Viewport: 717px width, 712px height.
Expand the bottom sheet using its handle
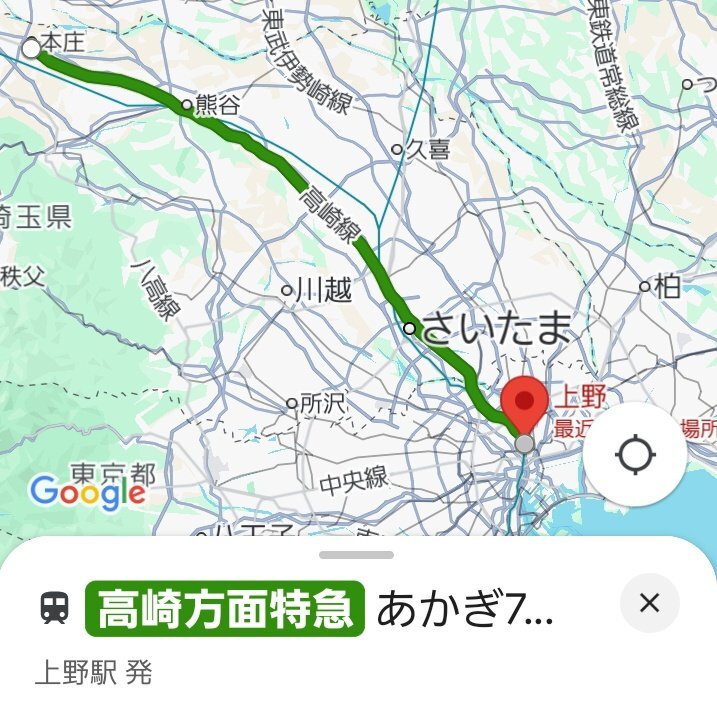(x=358, y=555)
